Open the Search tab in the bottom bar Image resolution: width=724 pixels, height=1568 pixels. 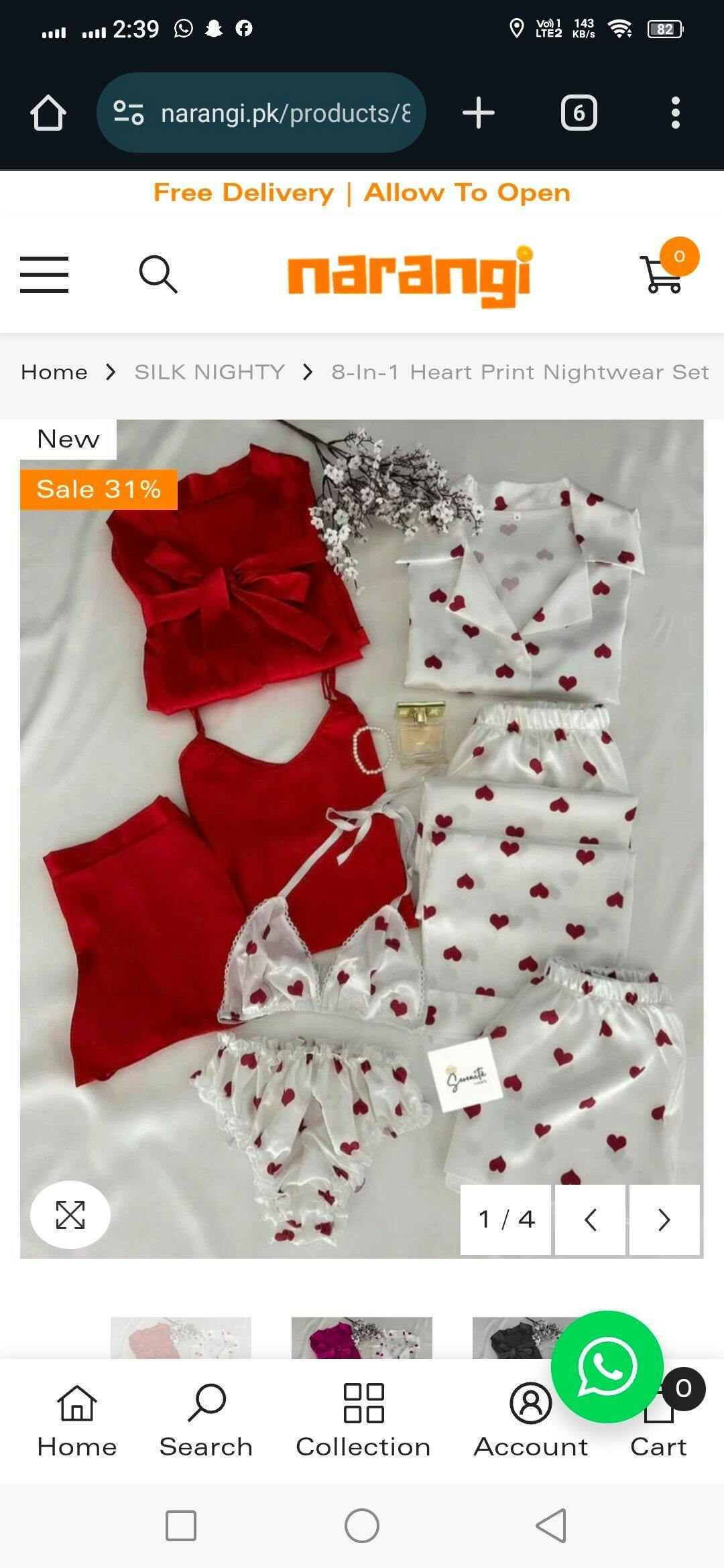[x=206, y=1421]
